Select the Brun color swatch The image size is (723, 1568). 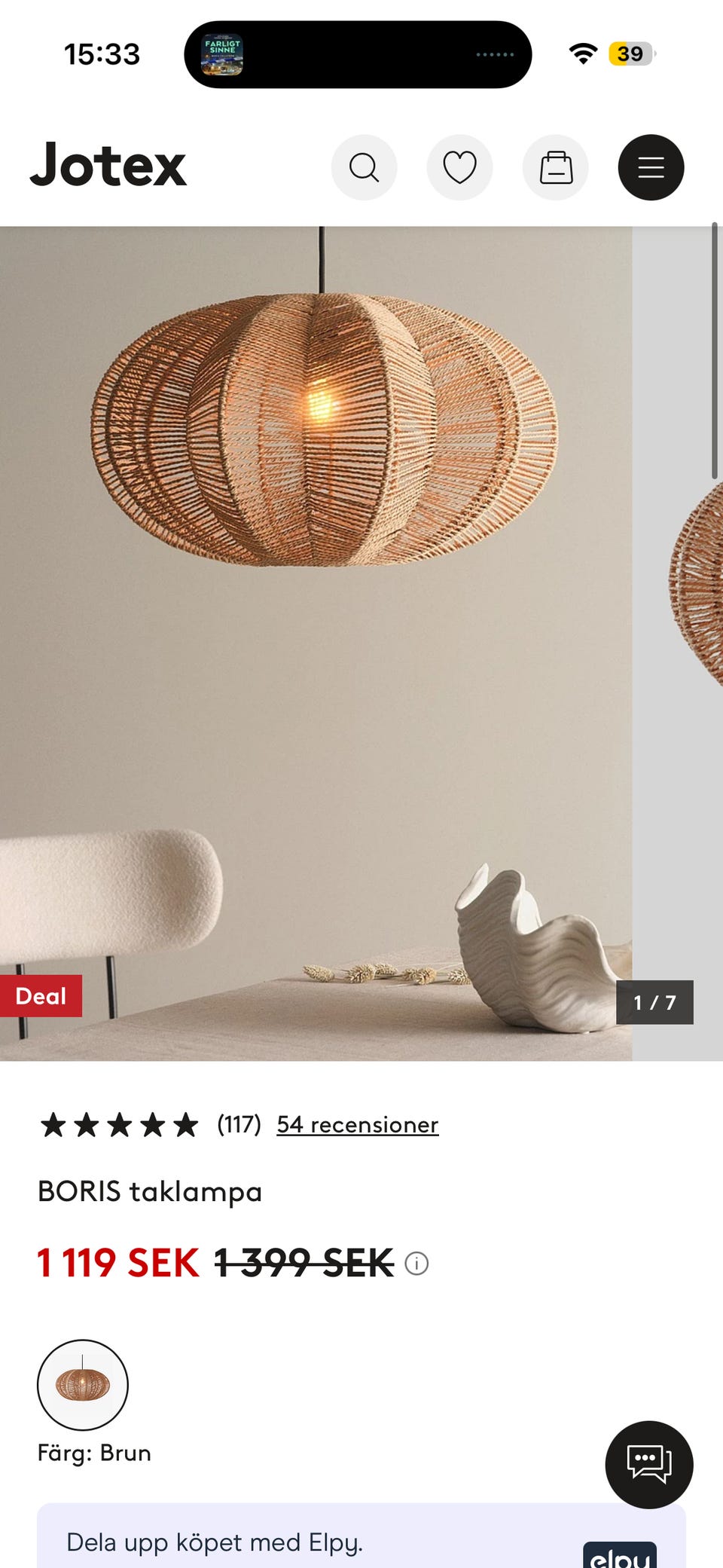click(83, 1384)
